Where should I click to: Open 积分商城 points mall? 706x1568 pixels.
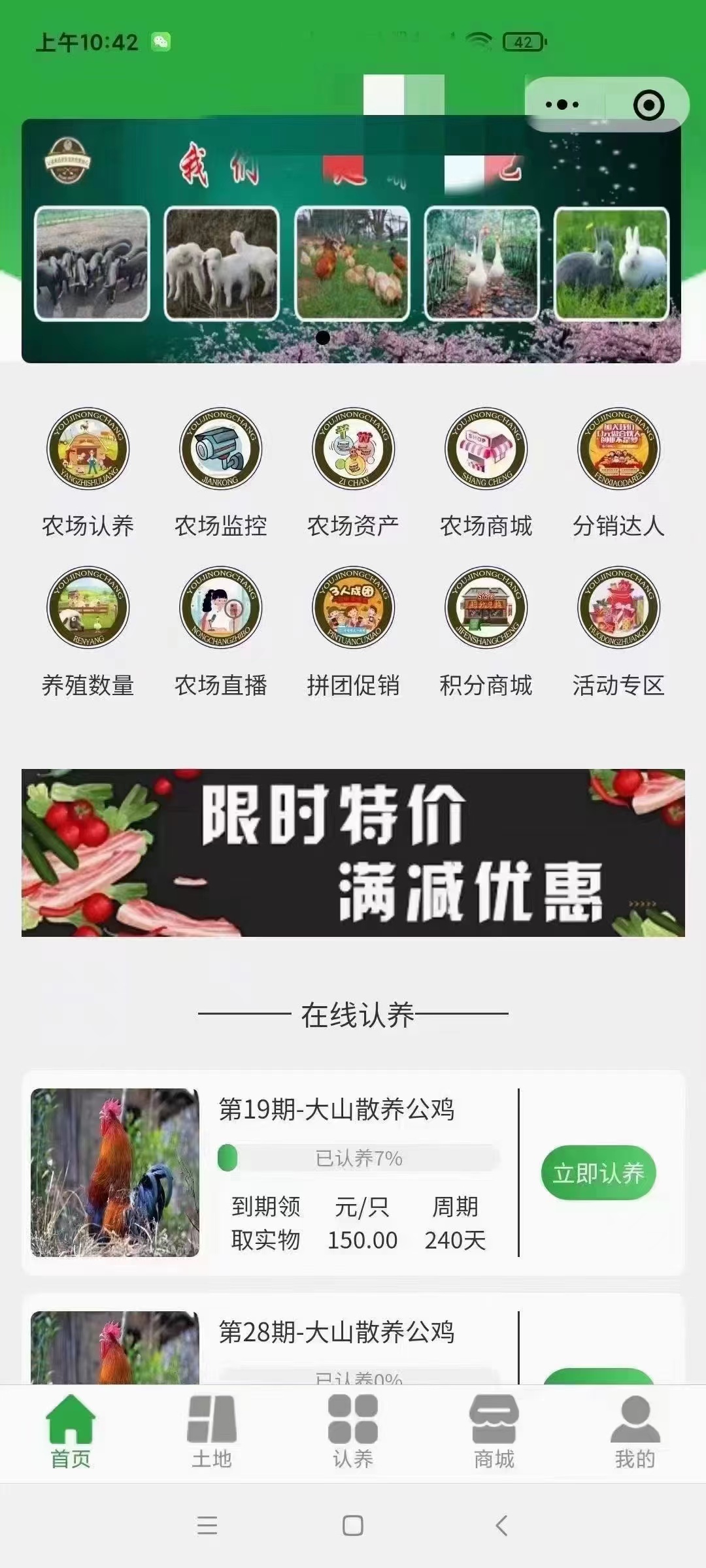[486, 631]
